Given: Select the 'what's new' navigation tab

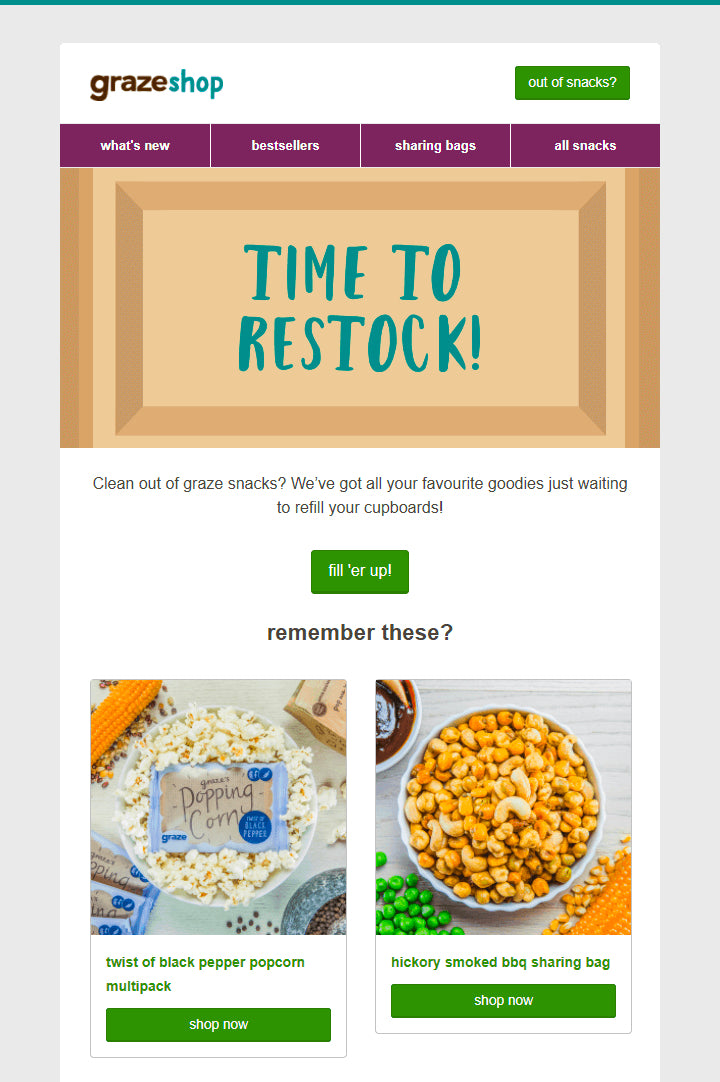Looking at the screenshot, I should (135, 145).
